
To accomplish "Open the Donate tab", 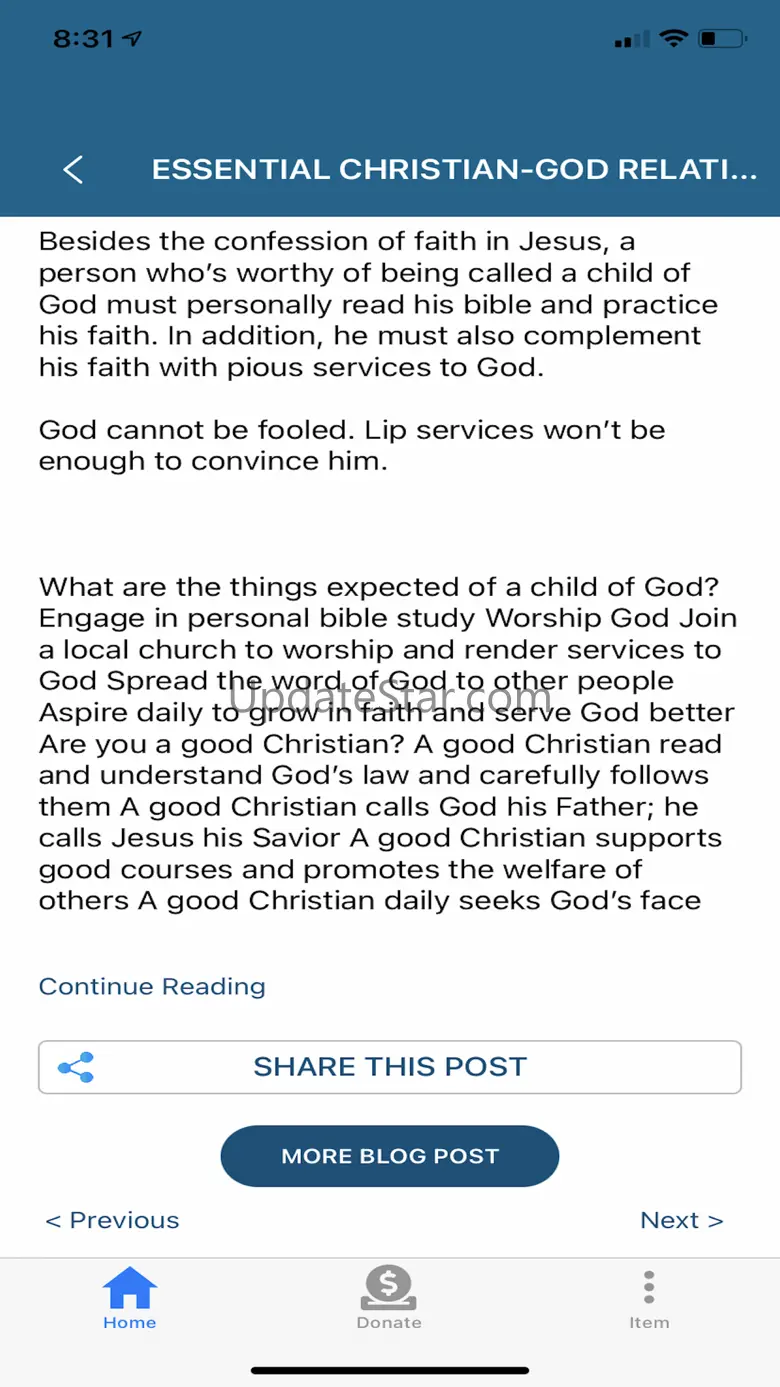I will click(x=389, y=1298).
